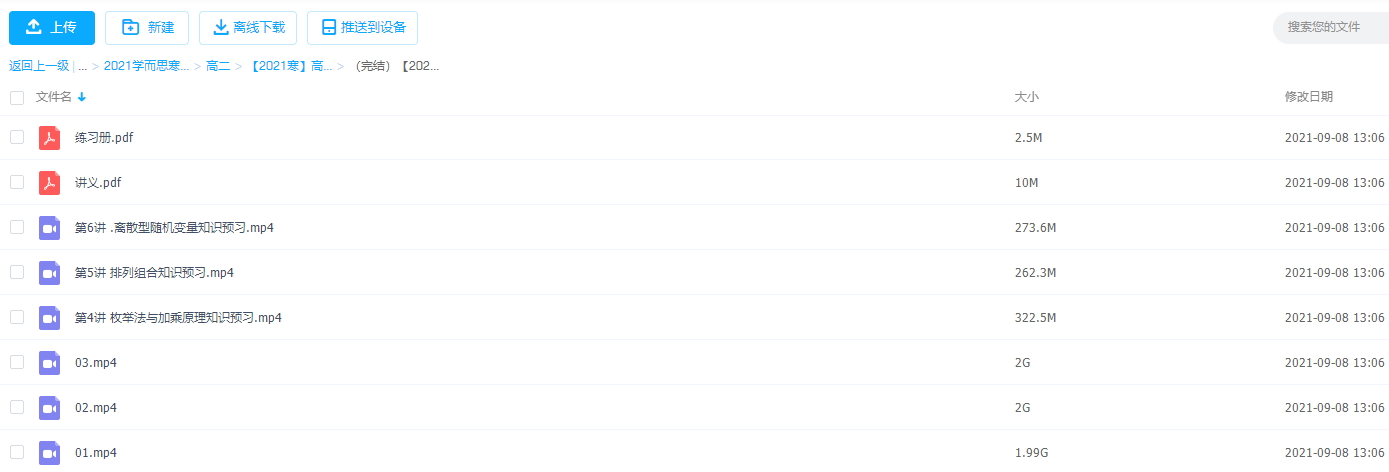This screenshot has height=472, width=1389.
Task: Play 第4讲 枚举法与加乘原理知识预习.mp4
Action: coord(178,318)
